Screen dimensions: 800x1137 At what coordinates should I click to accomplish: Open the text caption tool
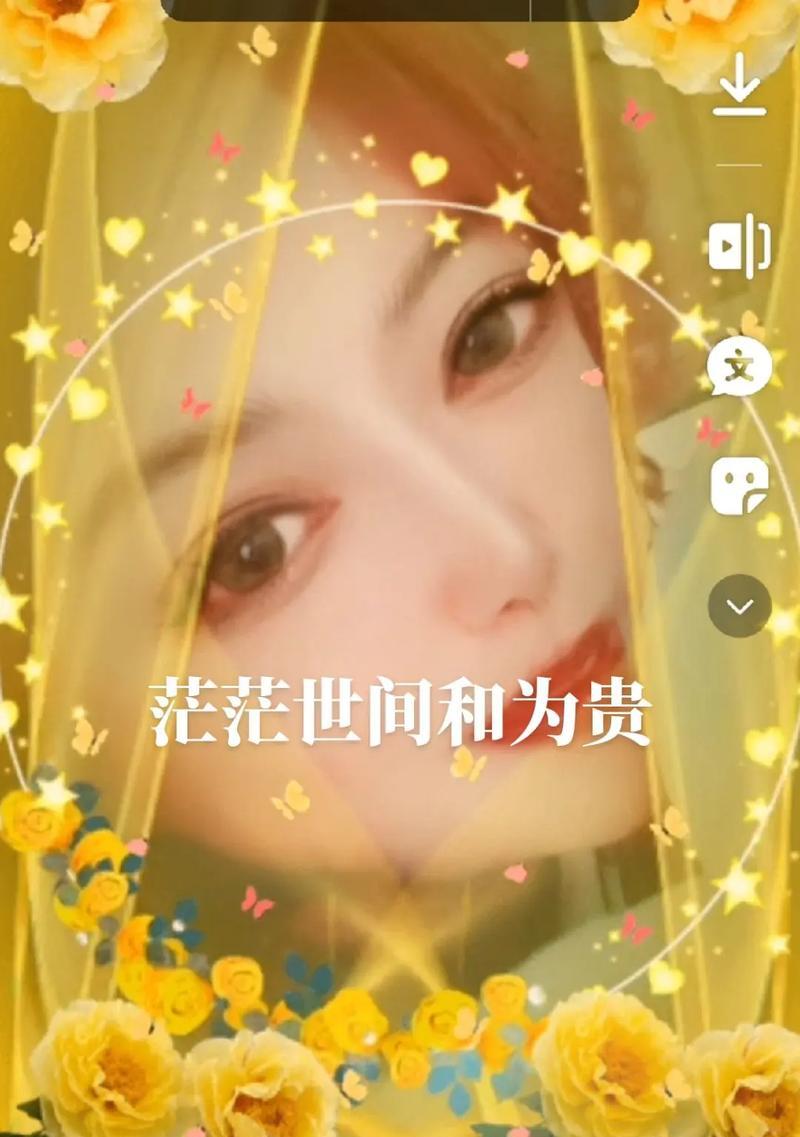pos(739,368)
